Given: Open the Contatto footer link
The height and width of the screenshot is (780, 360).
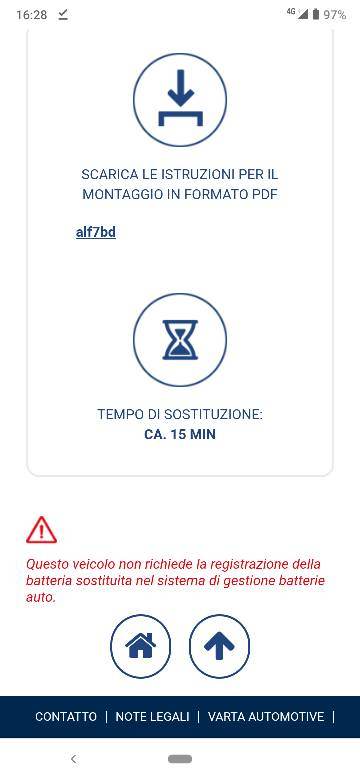Looking at the screenshot, I should pyautogui.click(x=66, y=716).
